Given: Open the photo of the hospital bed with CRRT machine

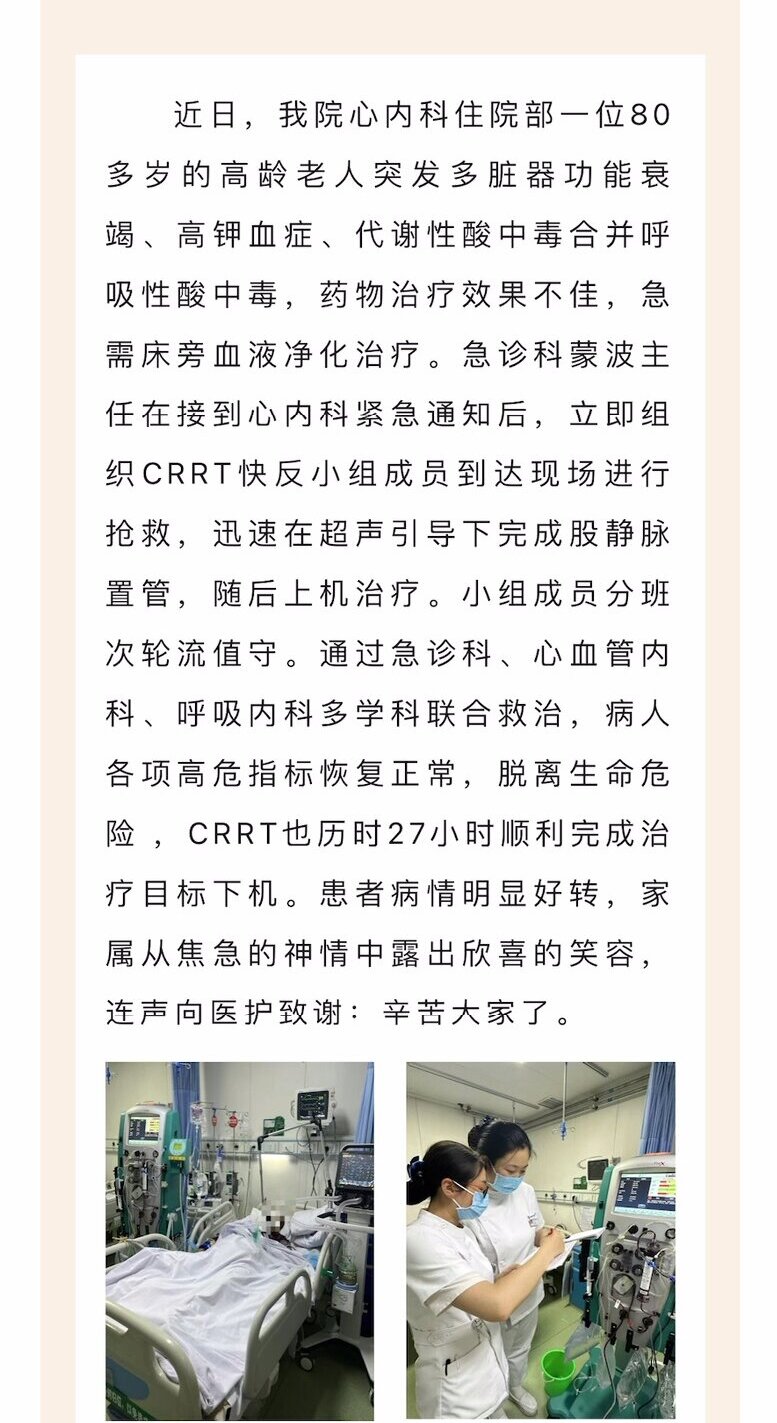Looking at the screenshot, I should [240, 1241].
